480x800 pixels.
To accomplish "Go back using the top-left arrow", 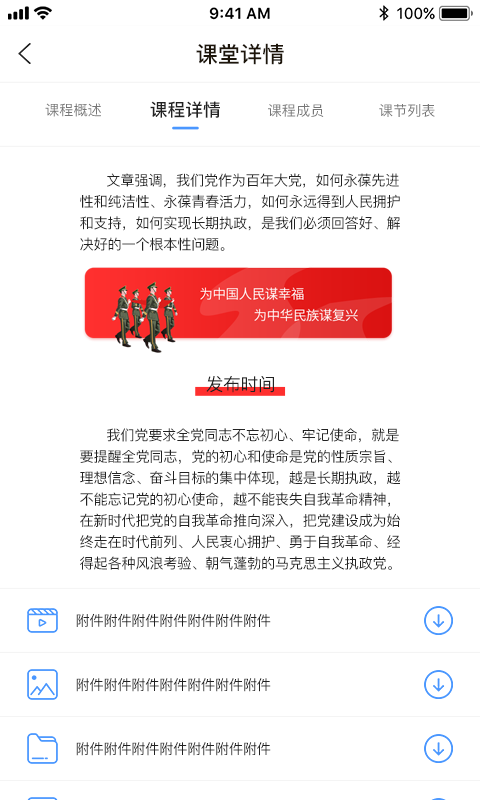I will (x=25, y=54).
